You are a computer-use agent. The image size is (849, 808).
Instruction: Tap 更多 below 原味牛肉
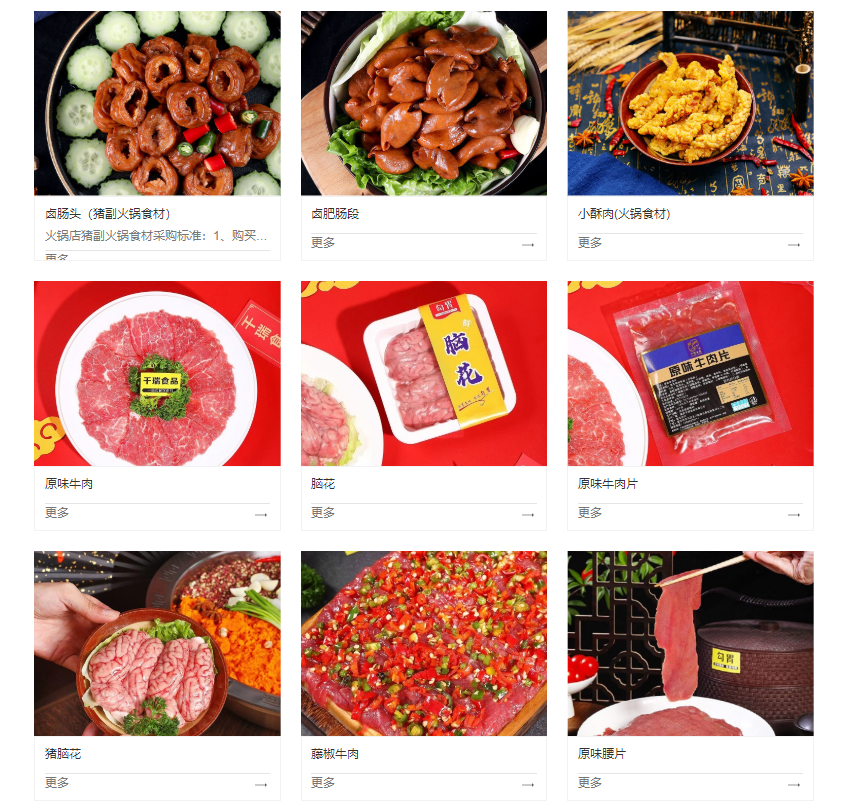coord(57,513)
